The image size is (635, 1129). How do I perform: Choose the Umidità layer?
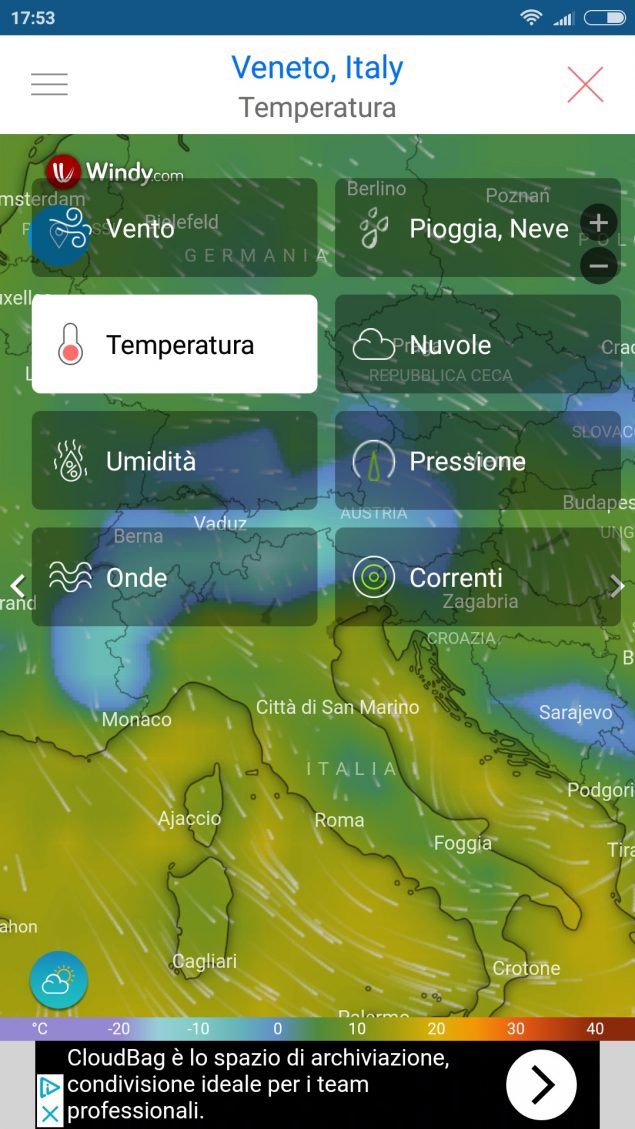[x=174, y=460]
